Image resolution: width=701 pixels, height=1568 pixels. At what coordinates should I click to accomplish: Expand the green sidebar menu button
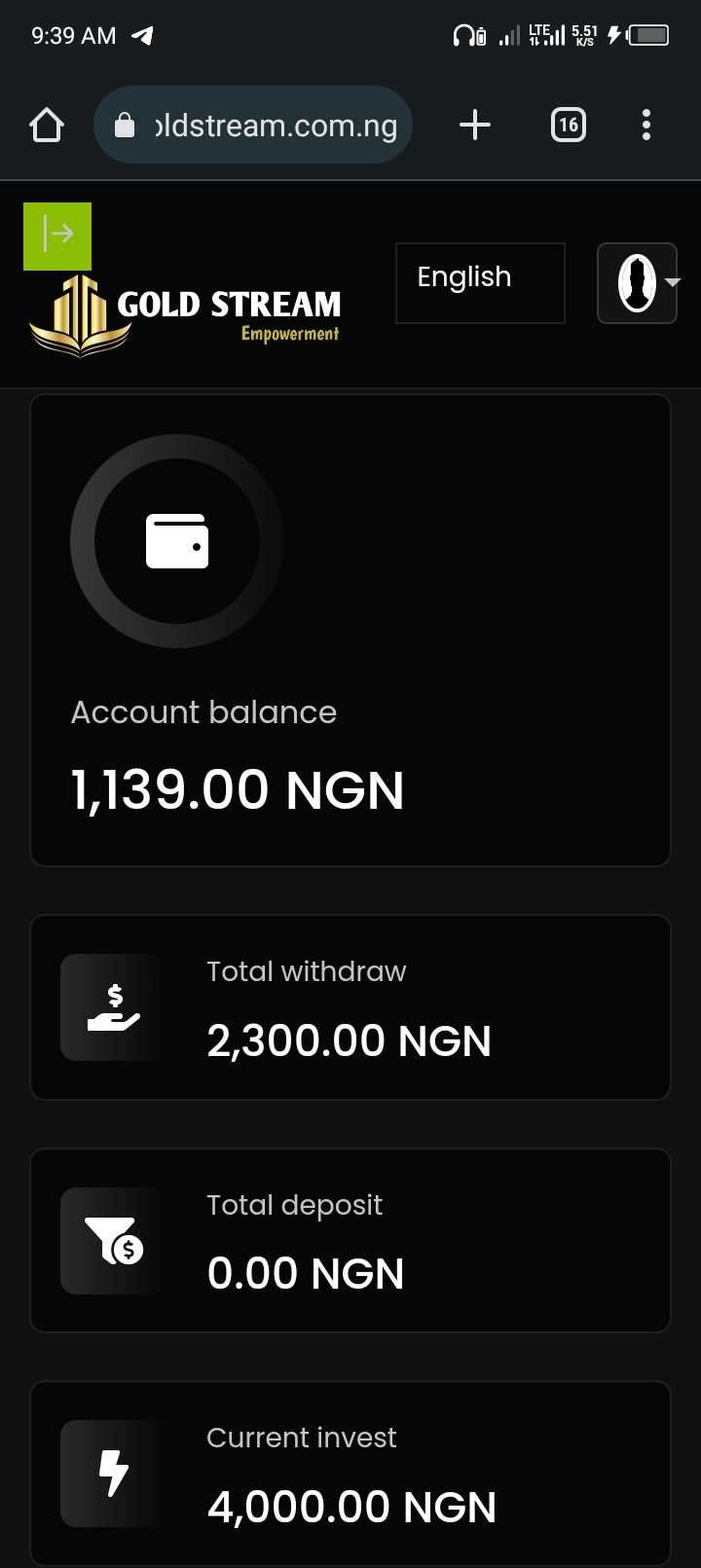(x=57, y=237)
